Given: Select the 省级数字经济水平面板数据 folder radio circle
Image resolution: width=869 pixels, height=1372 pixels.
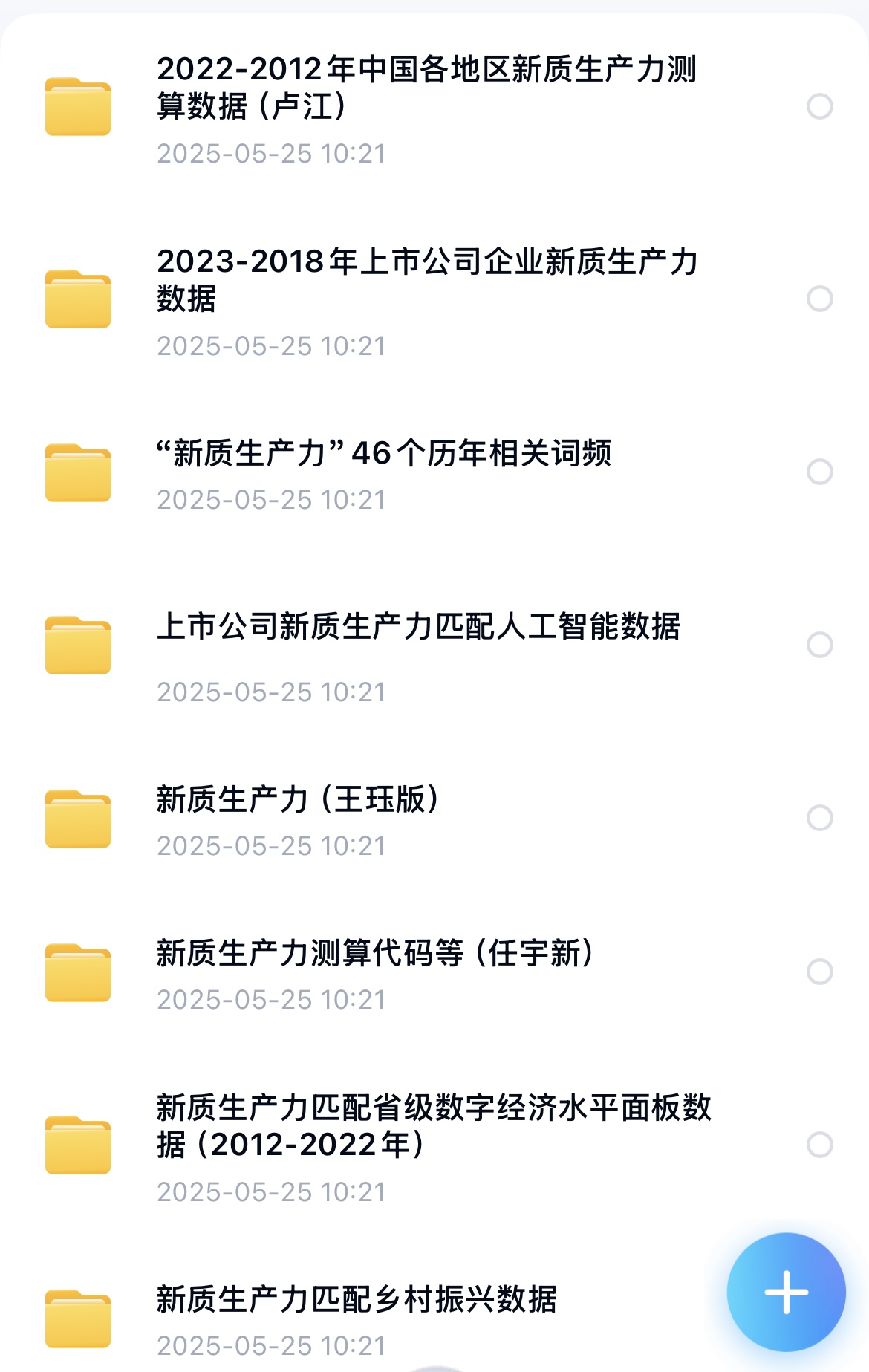Looking at the screenshot, I should click(x=819, y=1145).
